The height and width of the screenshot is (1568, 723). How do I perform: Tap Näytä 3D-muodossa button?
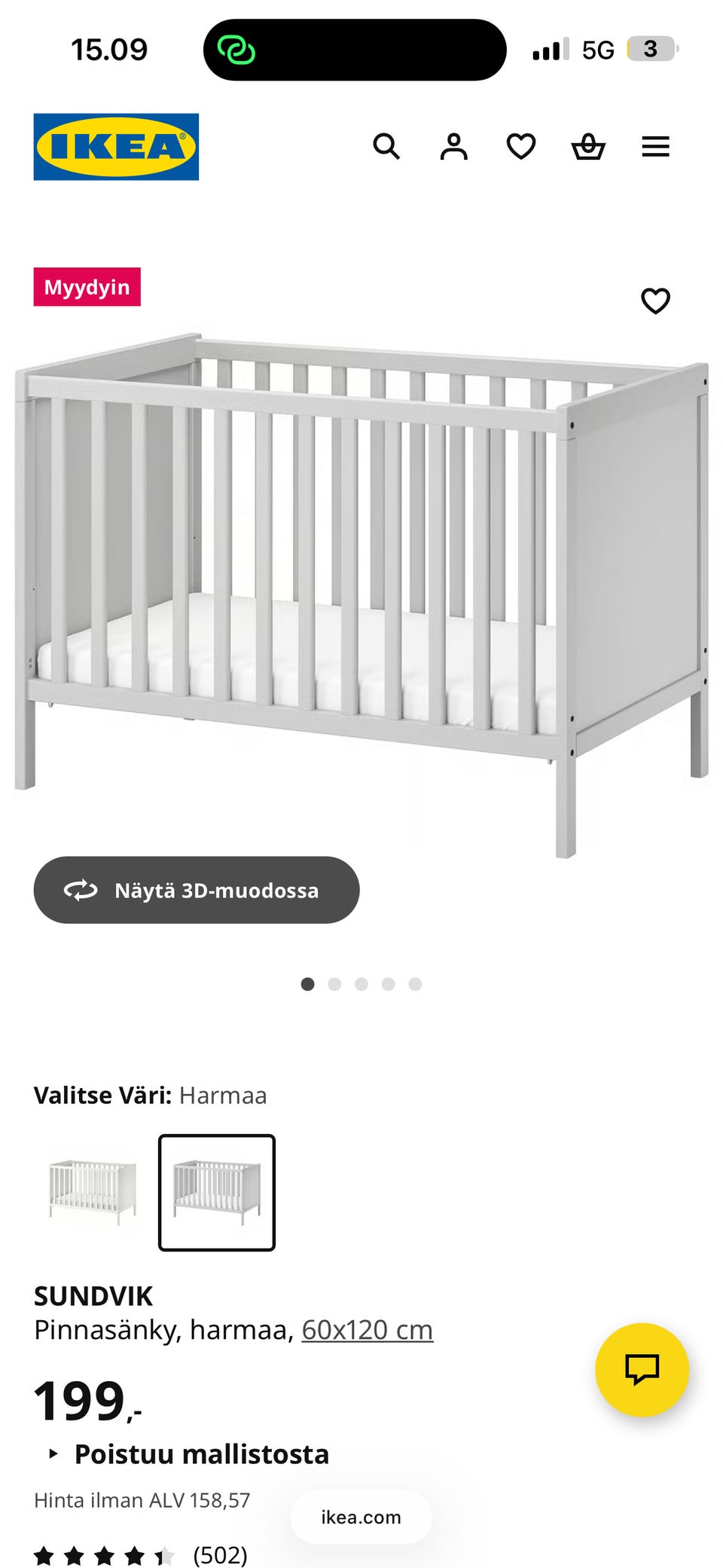pos(197,890)
